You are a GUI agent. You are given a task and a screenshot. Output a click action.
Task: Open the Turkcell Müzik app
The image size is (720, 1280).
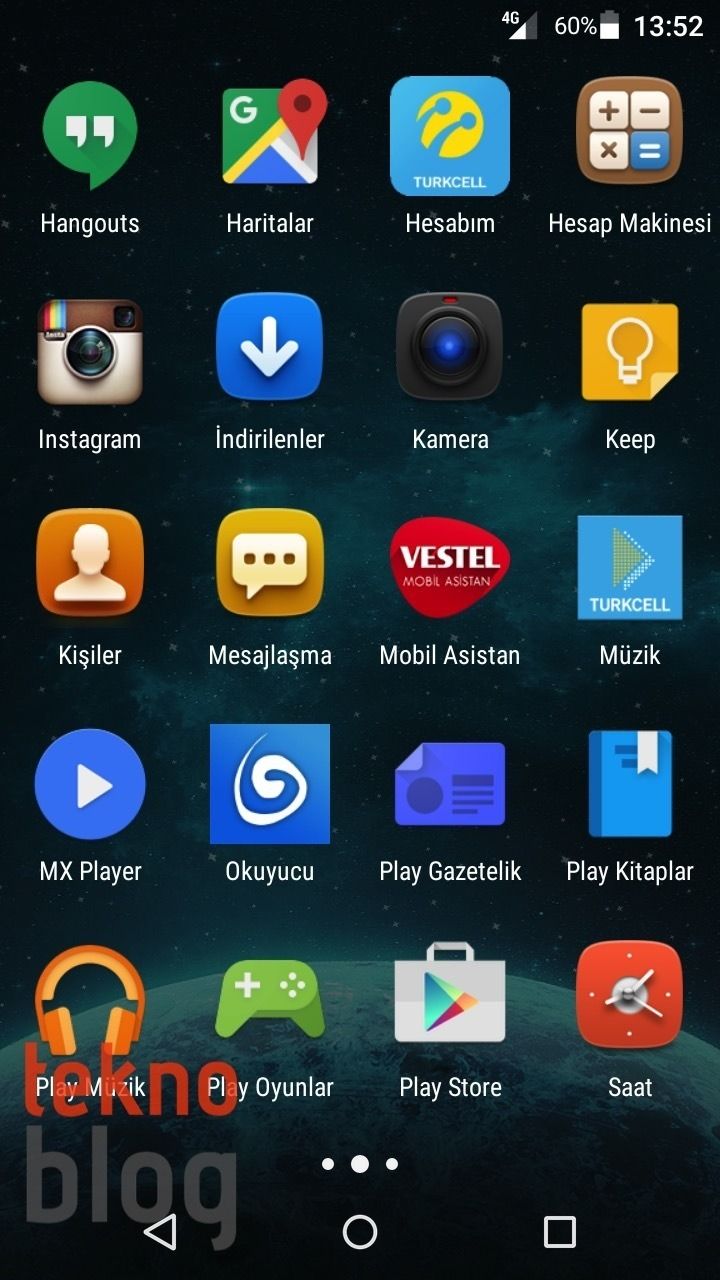[629, 567]
